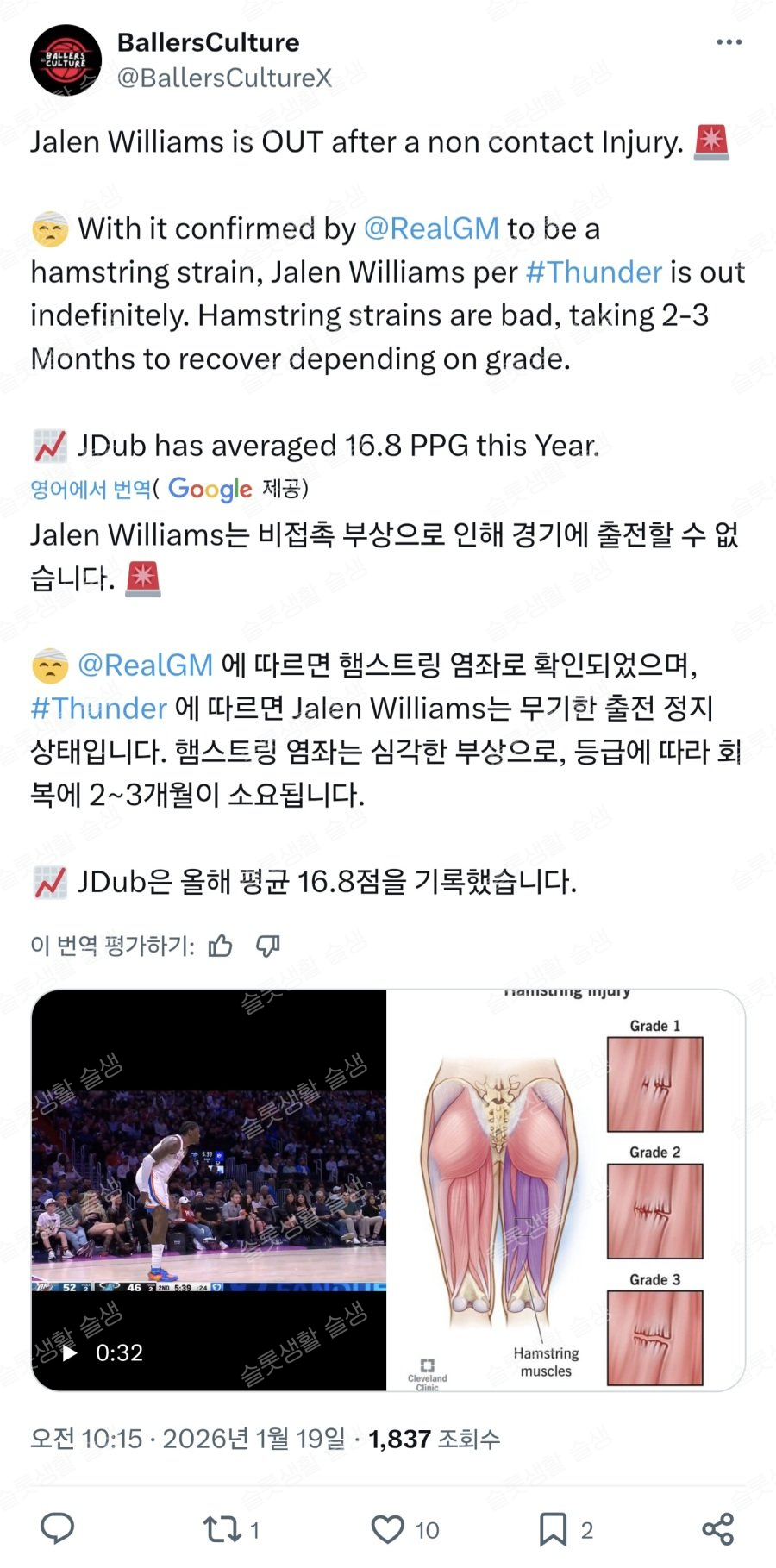
Task: Open the post's overflow menu
Action: tap(729, 42)
